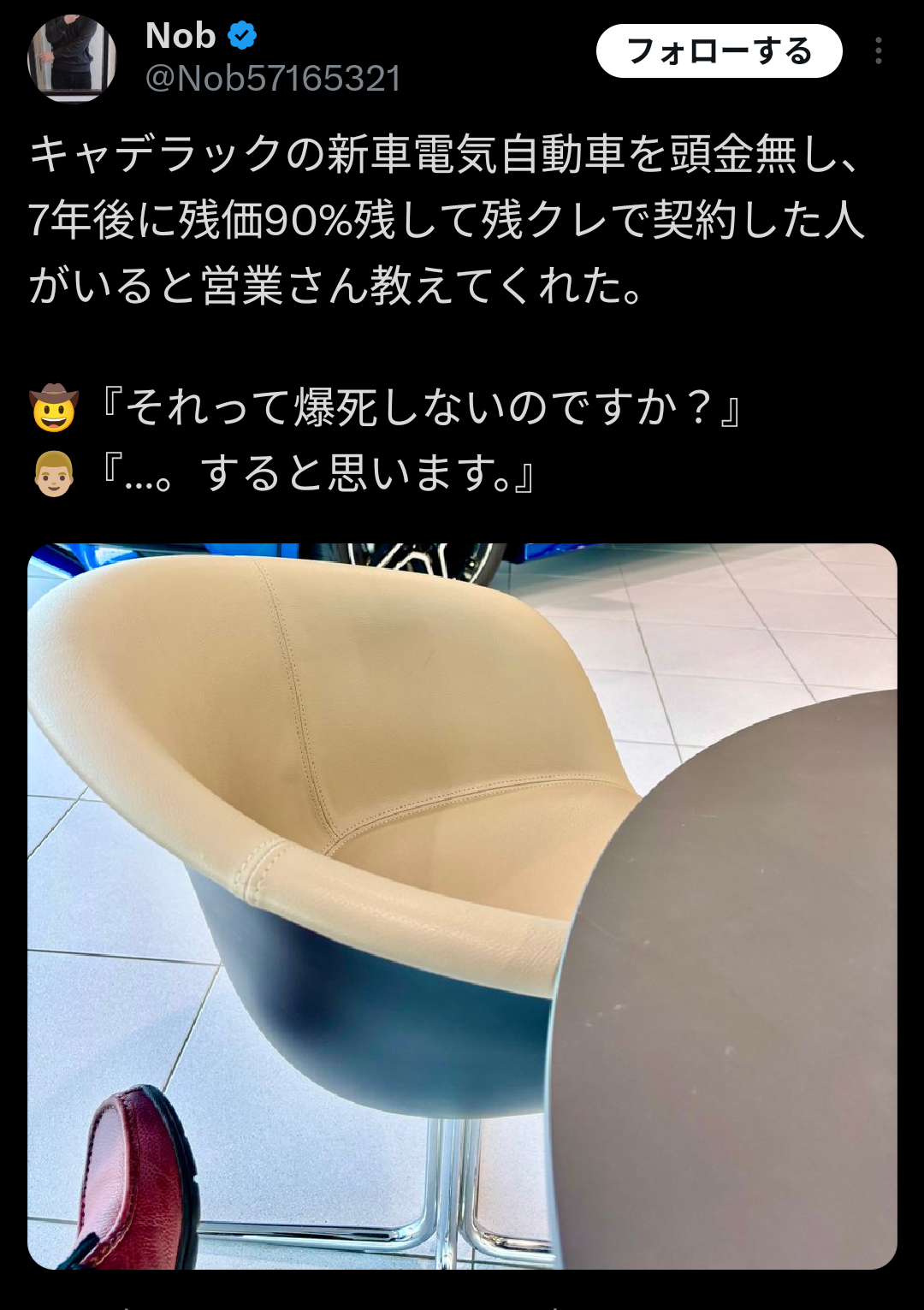Open the @Nob57165321 profile handle
Viewport: 924px width, 1310px height.
[x=273, y=79]
